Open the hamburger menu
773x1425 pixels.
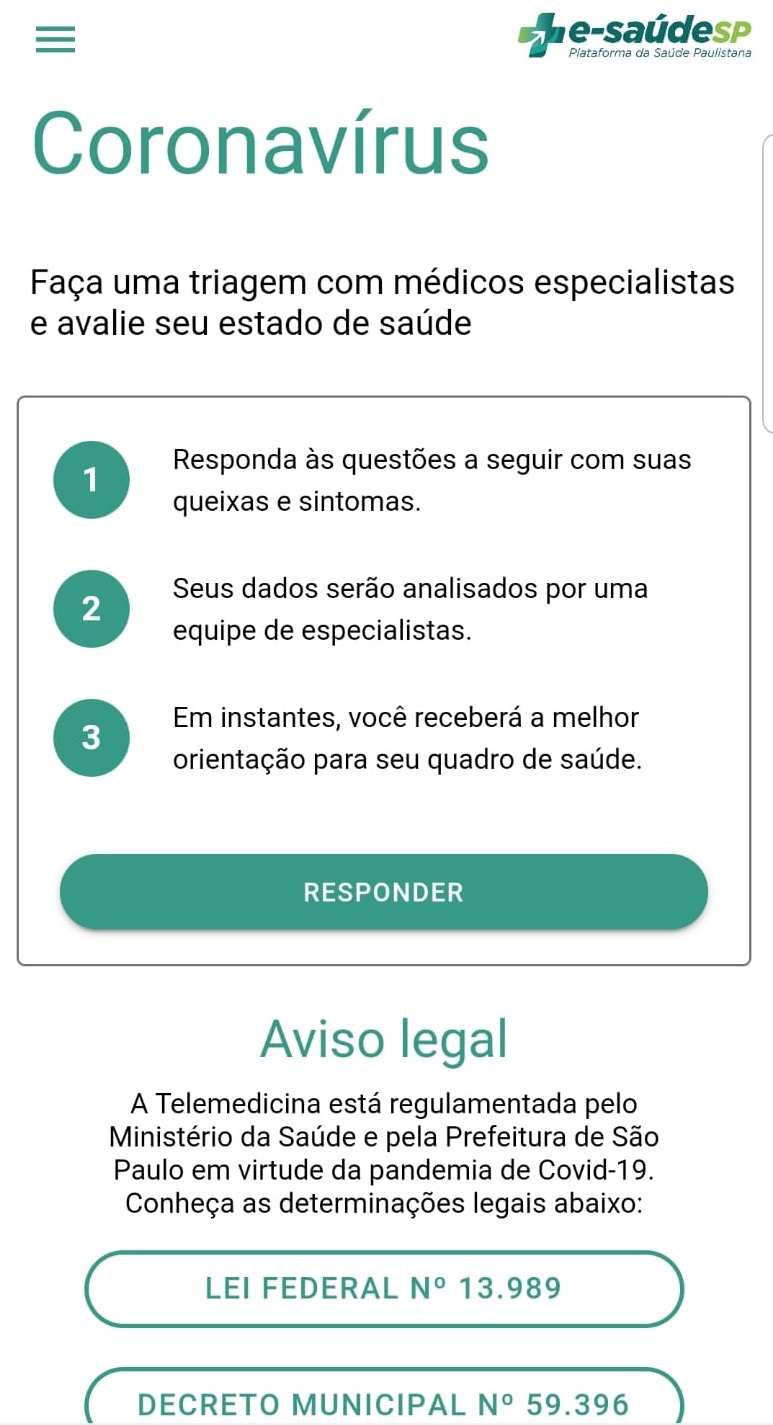[55, 39]
